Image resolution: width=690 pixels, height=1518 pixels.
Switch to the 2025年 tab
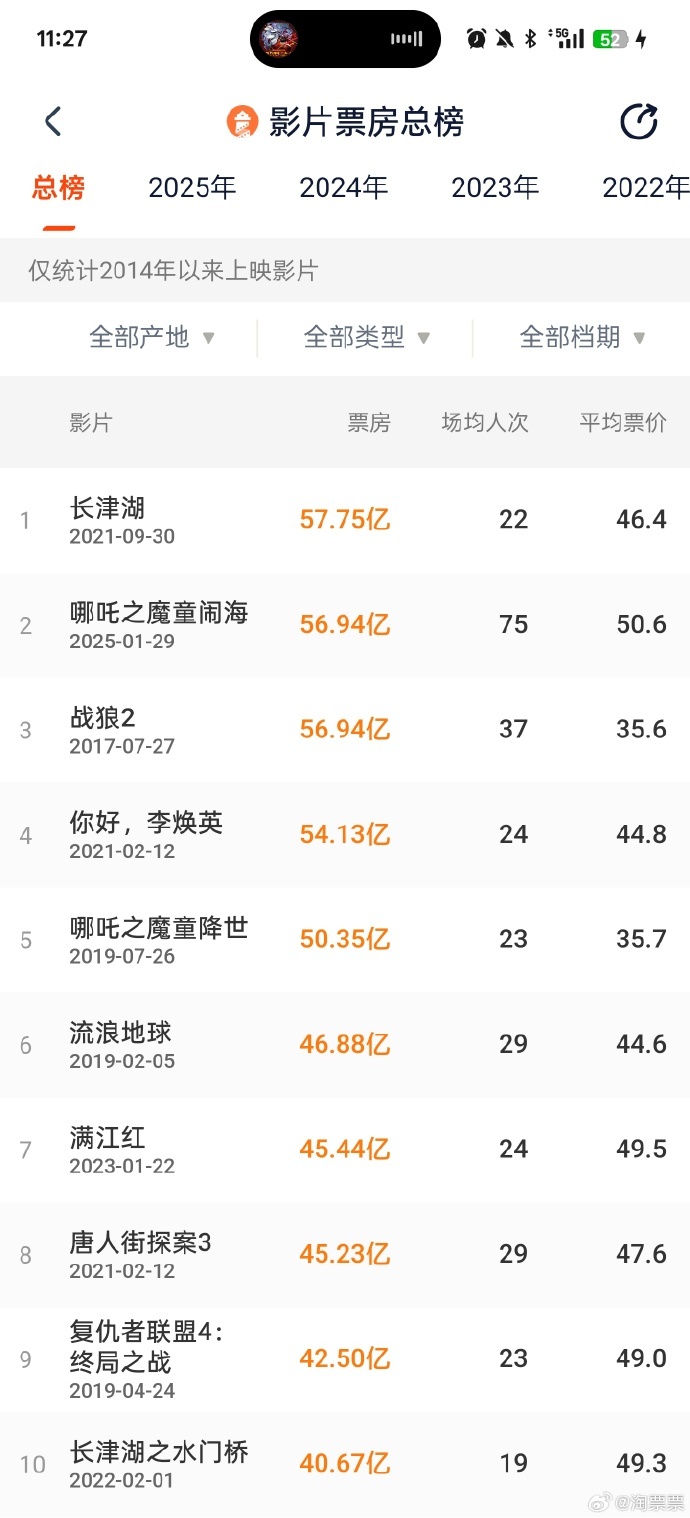click(x=192, y=188)
